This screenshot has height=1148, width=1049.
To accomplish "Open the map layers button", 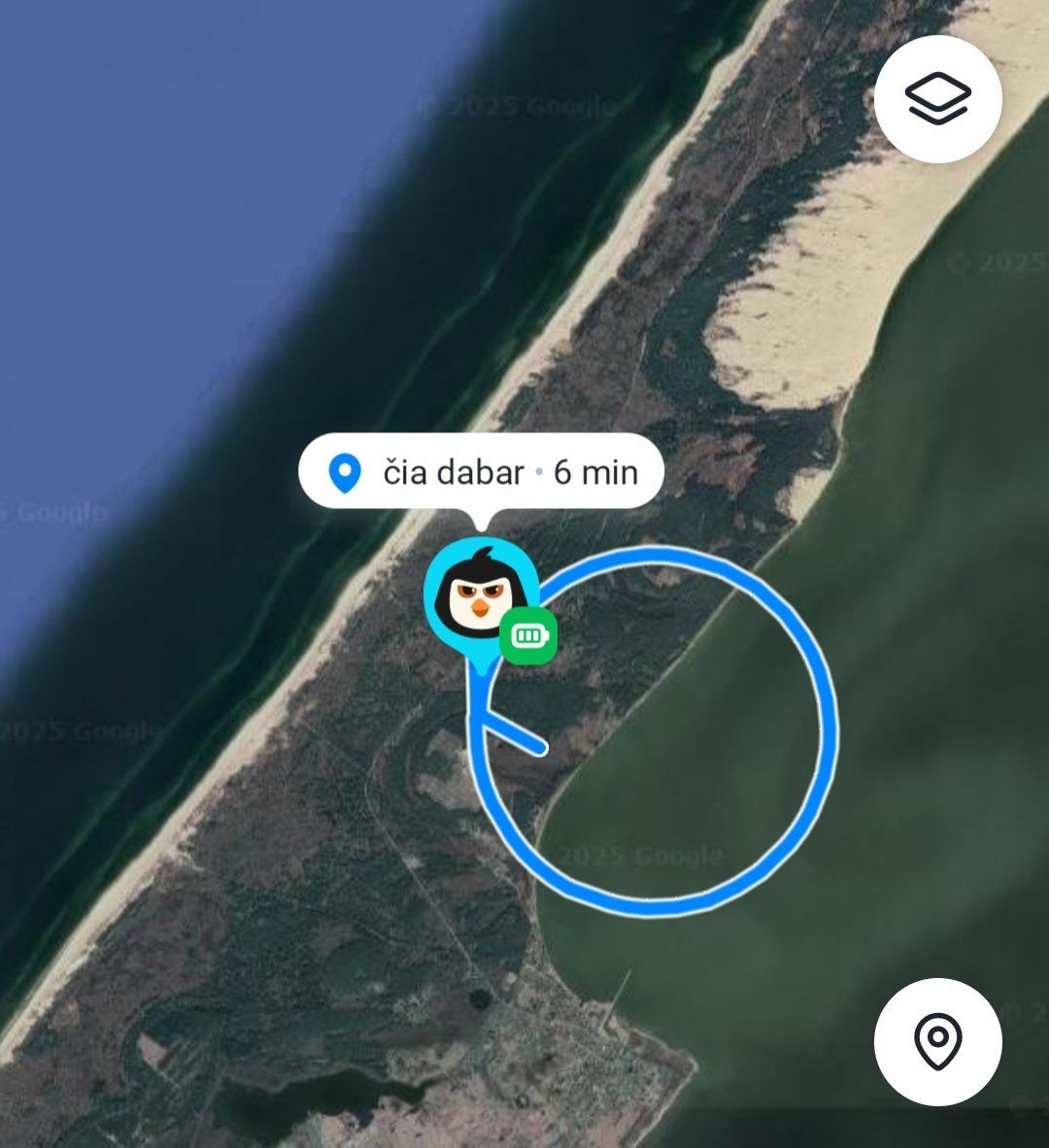I will (937, 99).
